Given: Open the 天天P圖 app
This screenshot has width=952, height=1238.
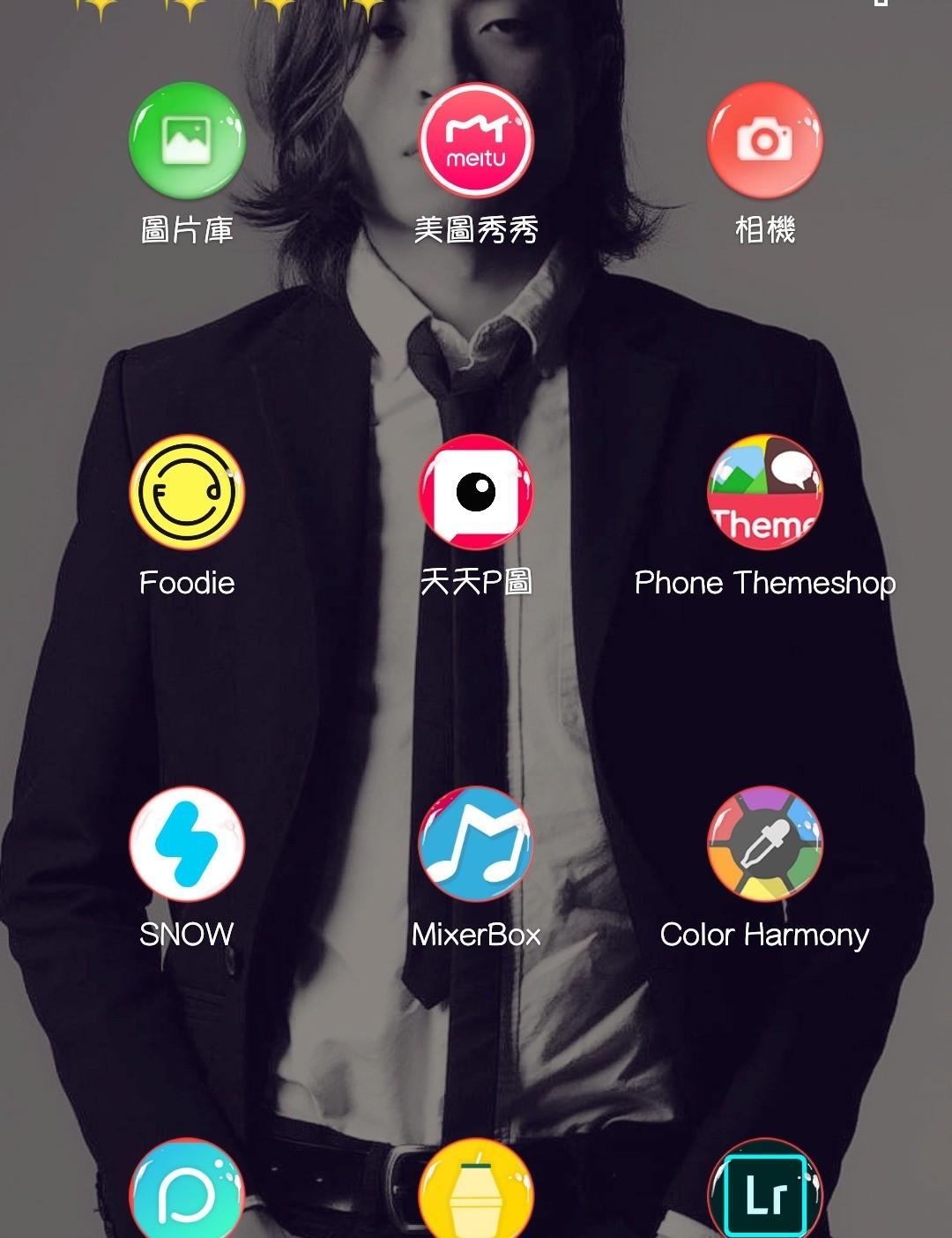Looking at the screenshot, I should pyautogui.click(x=476, y=492).
